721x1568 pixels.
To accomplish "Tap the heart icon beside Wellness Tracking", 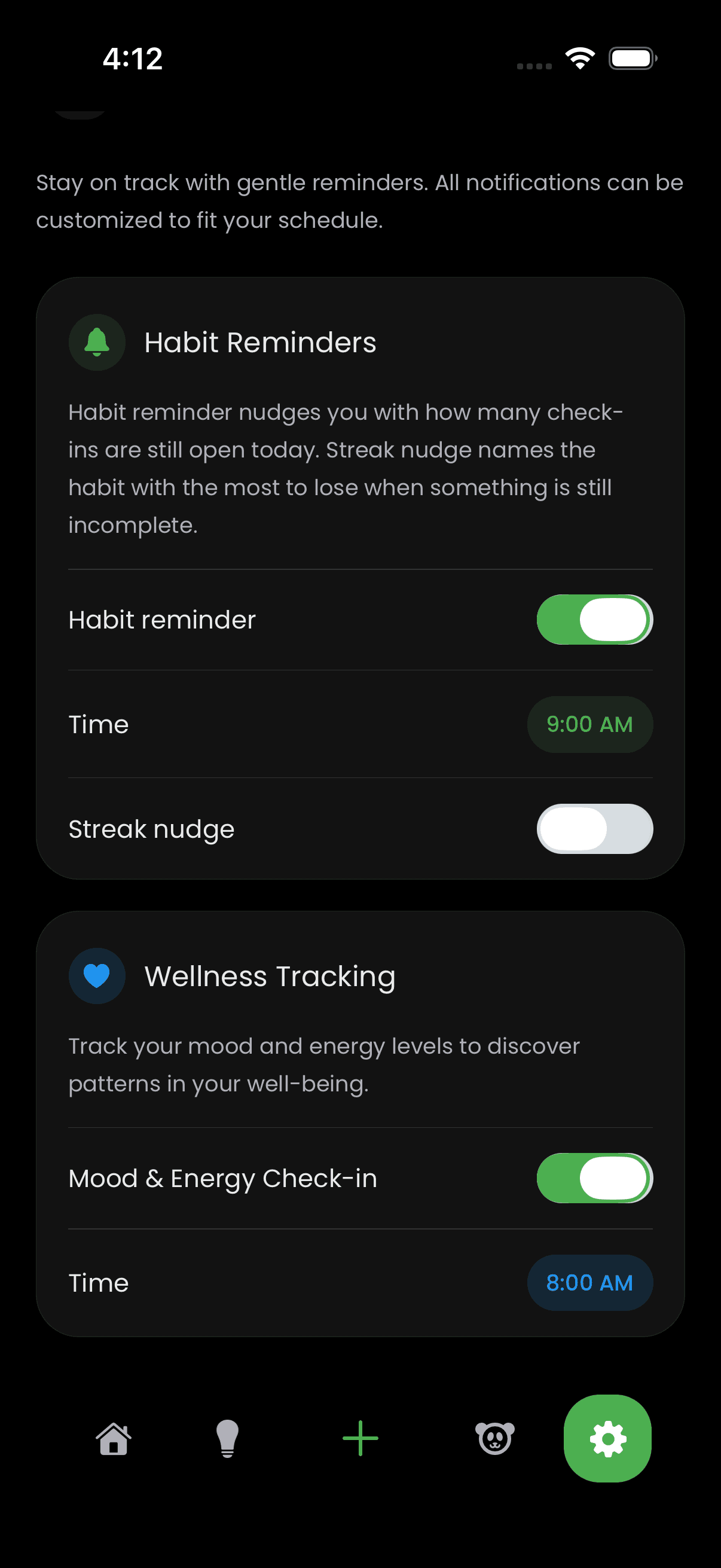I will 97,975.
